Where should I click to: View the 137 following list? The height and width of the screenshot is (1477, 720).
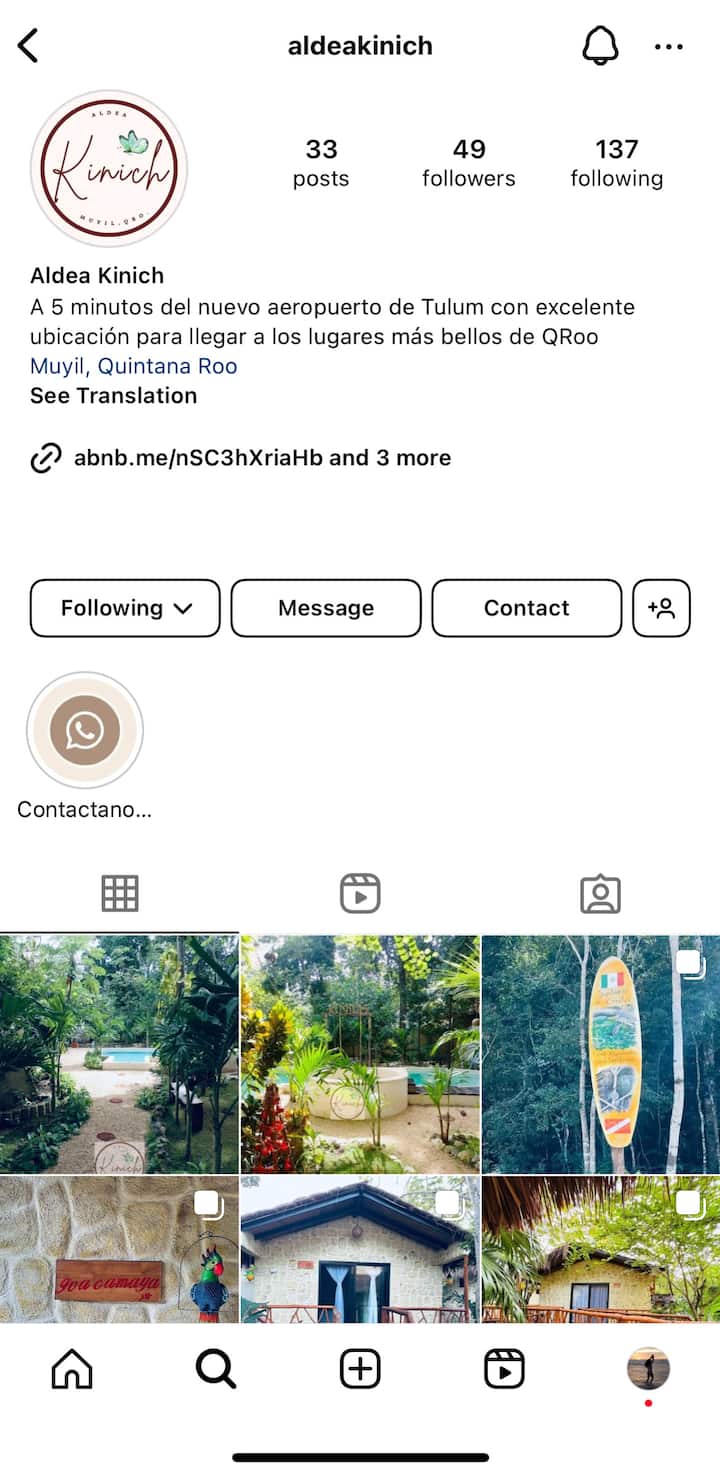click(616, 163)
